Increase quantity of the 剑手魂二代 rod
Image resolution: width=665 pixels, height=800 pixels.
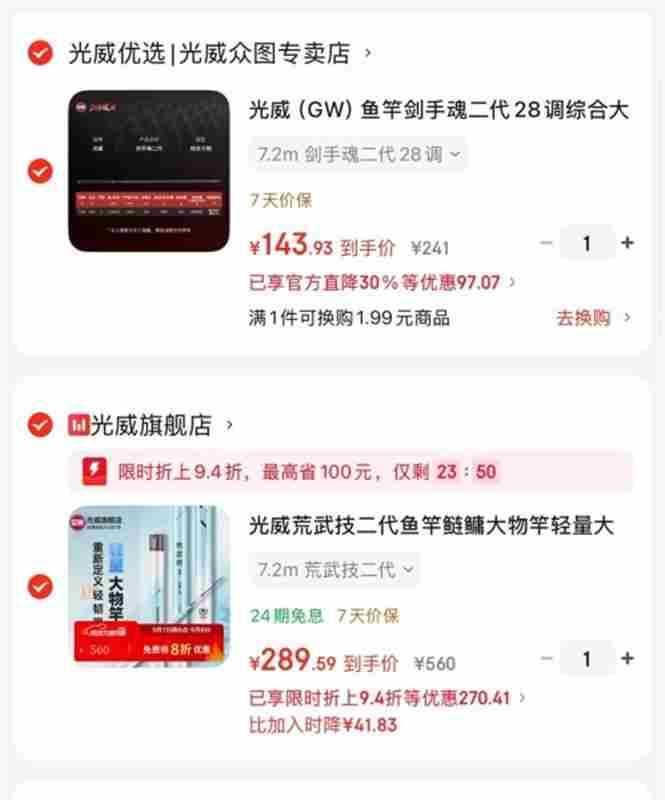(628, 243)
